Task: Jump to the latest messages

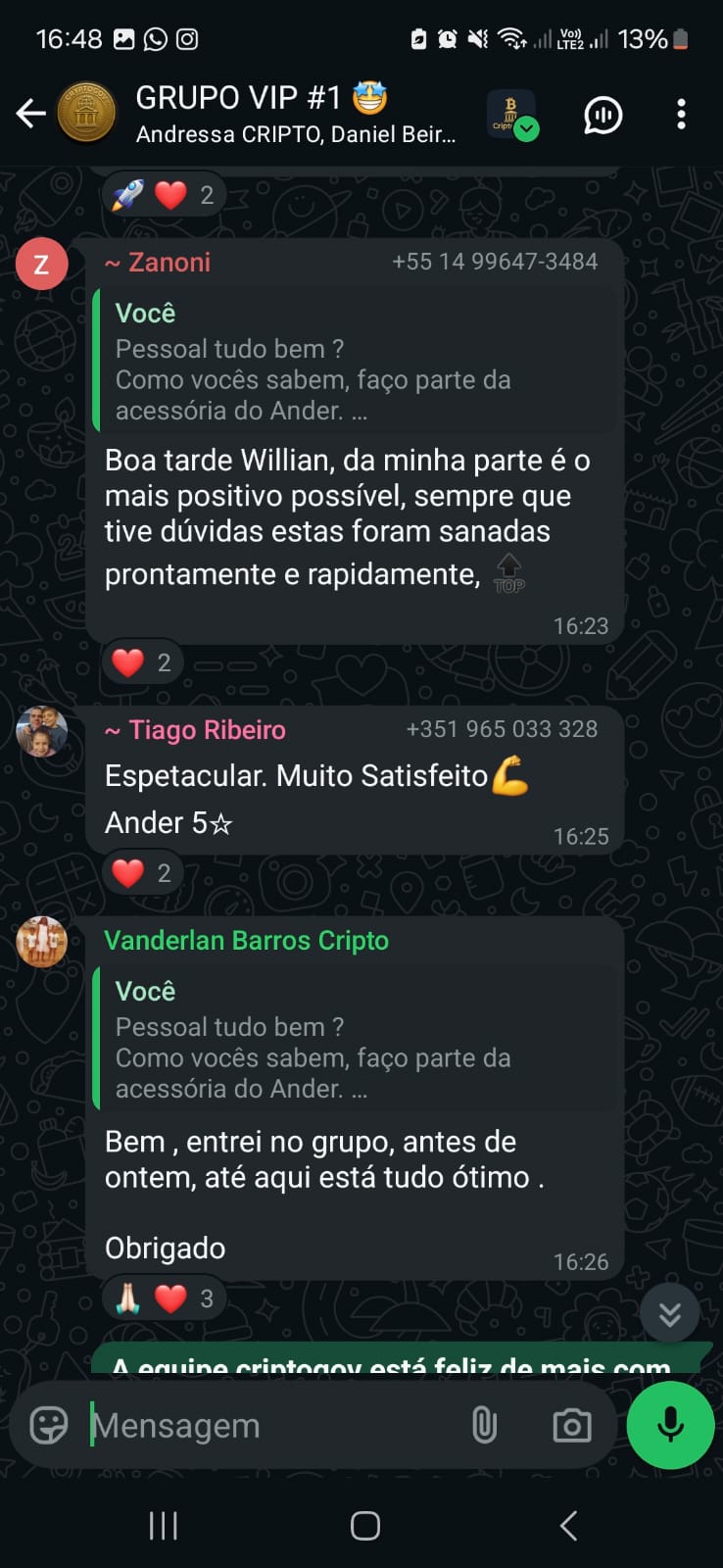Action: (x=669, y=1313)
